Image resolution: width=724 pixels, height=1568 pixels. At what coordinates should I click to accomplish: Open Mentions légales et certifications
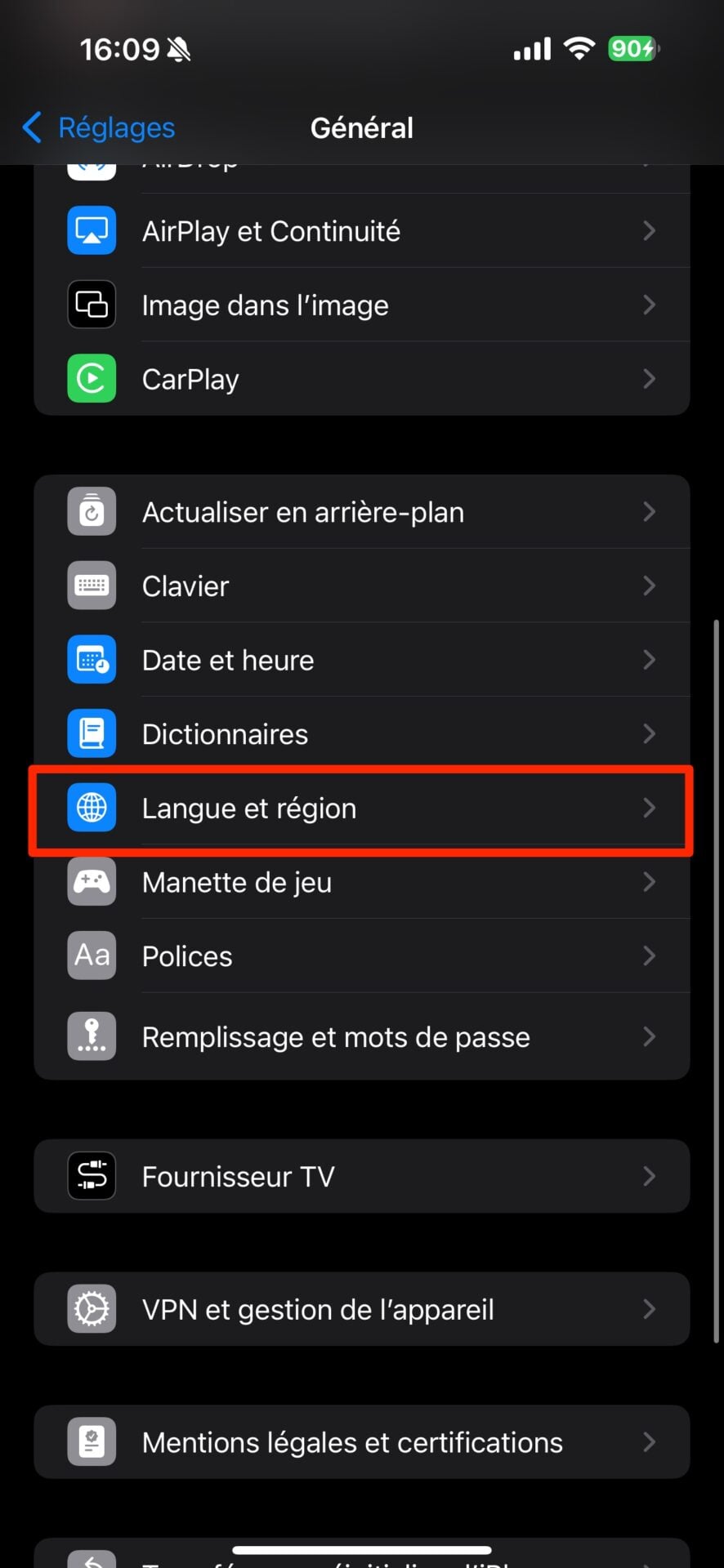coord(361,1442)
